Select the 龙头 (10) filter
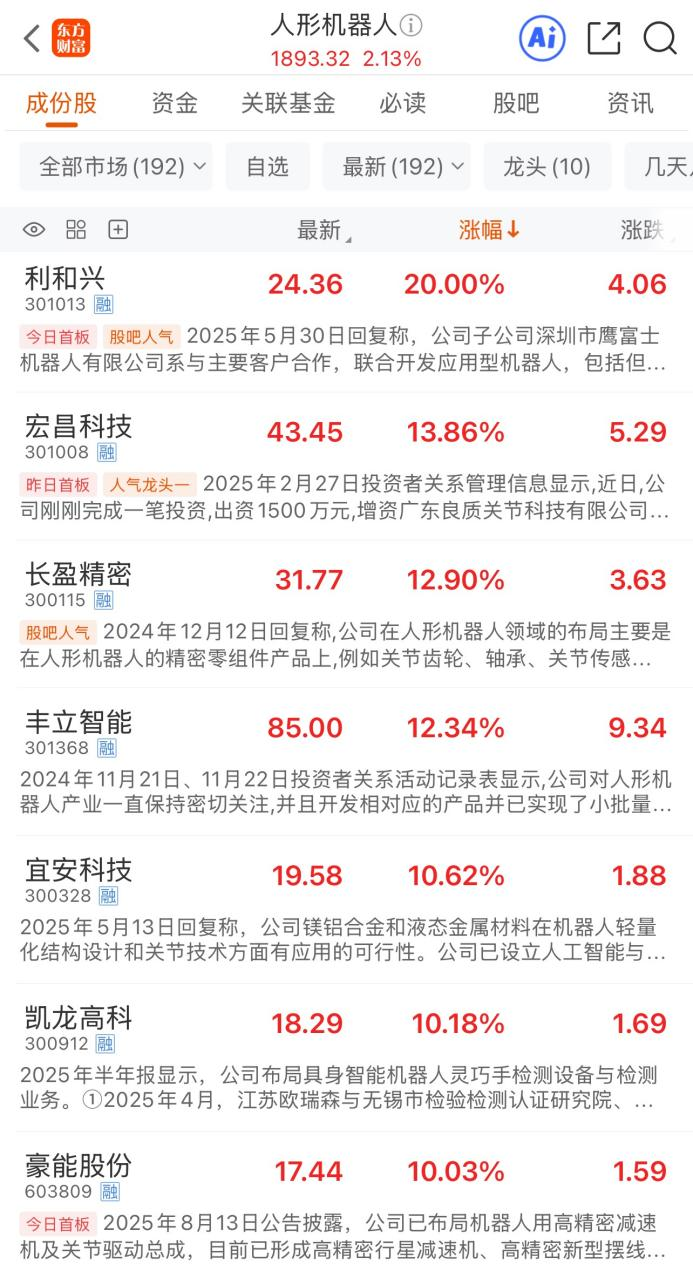This screenshot has height=1278, width=693. point(547,166)
